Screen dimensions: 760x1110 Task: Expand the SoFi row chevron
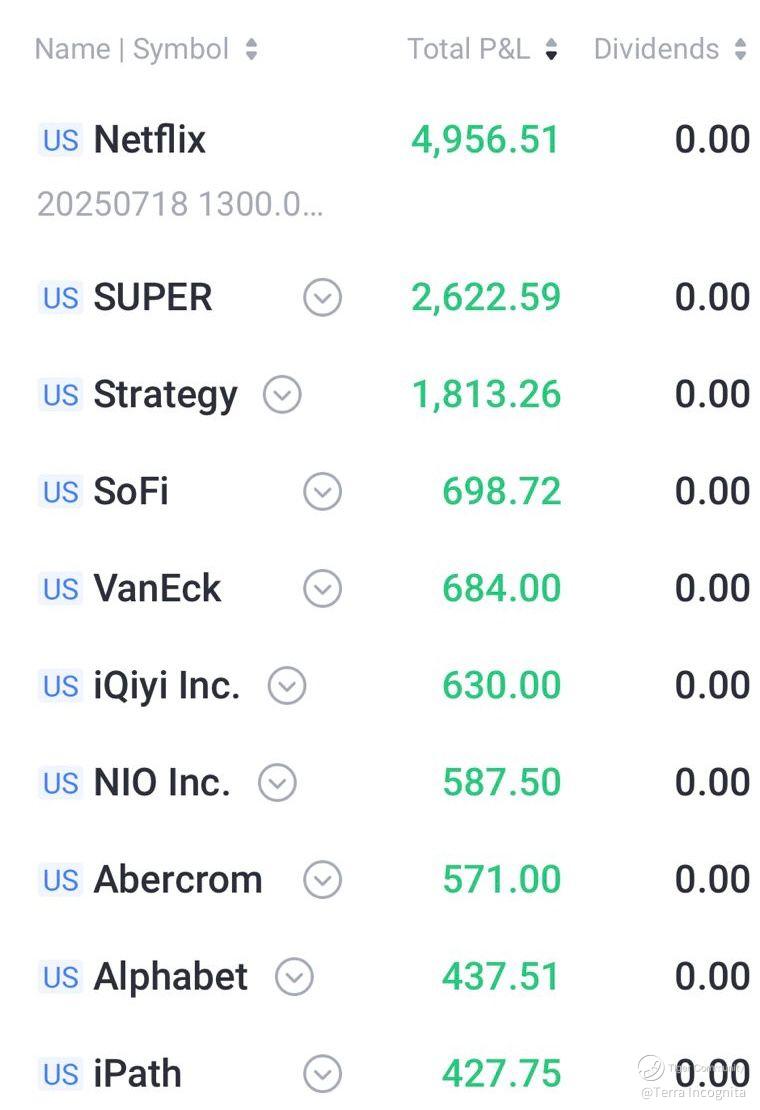pos(322,491)
